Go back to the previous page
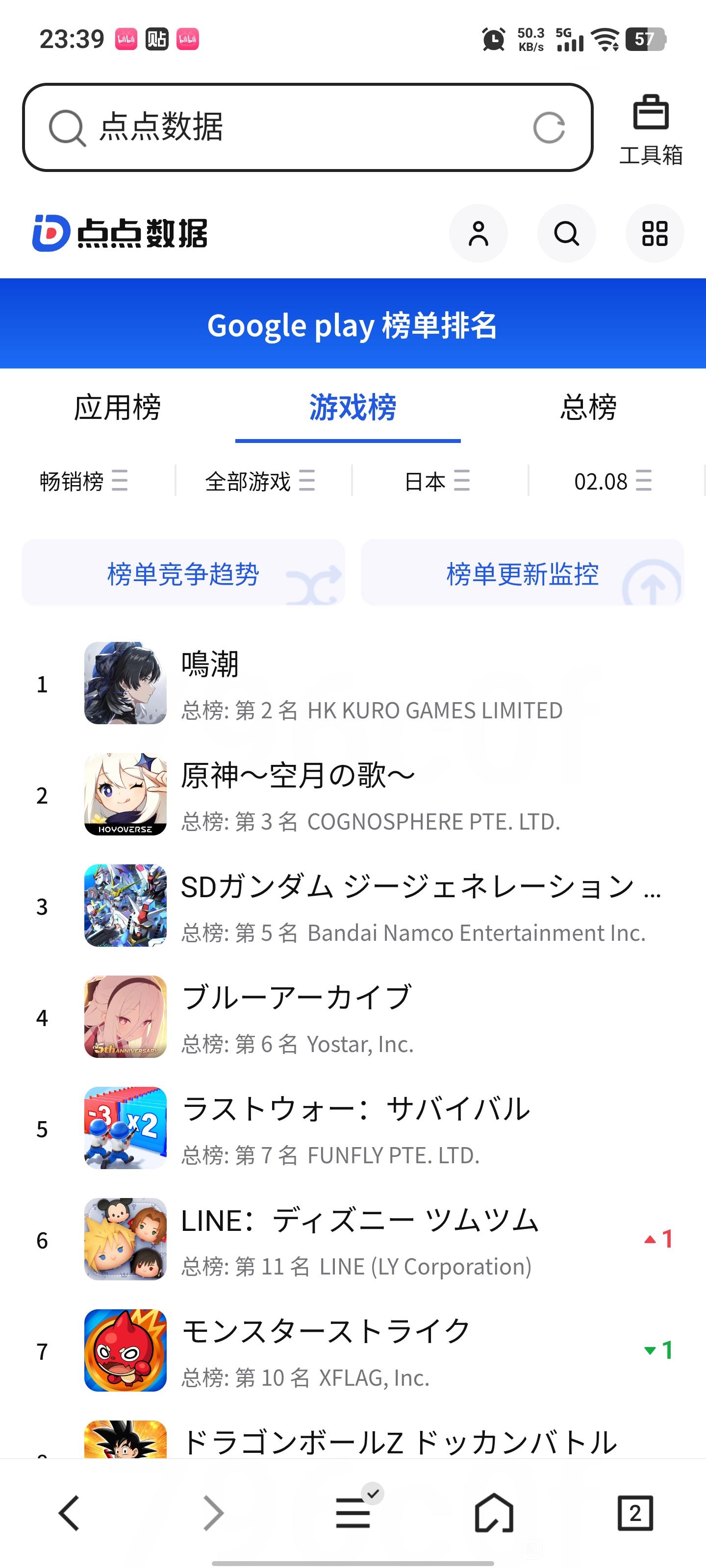The height and width of the screenshot is (1568, 706). coord(70,1513)
